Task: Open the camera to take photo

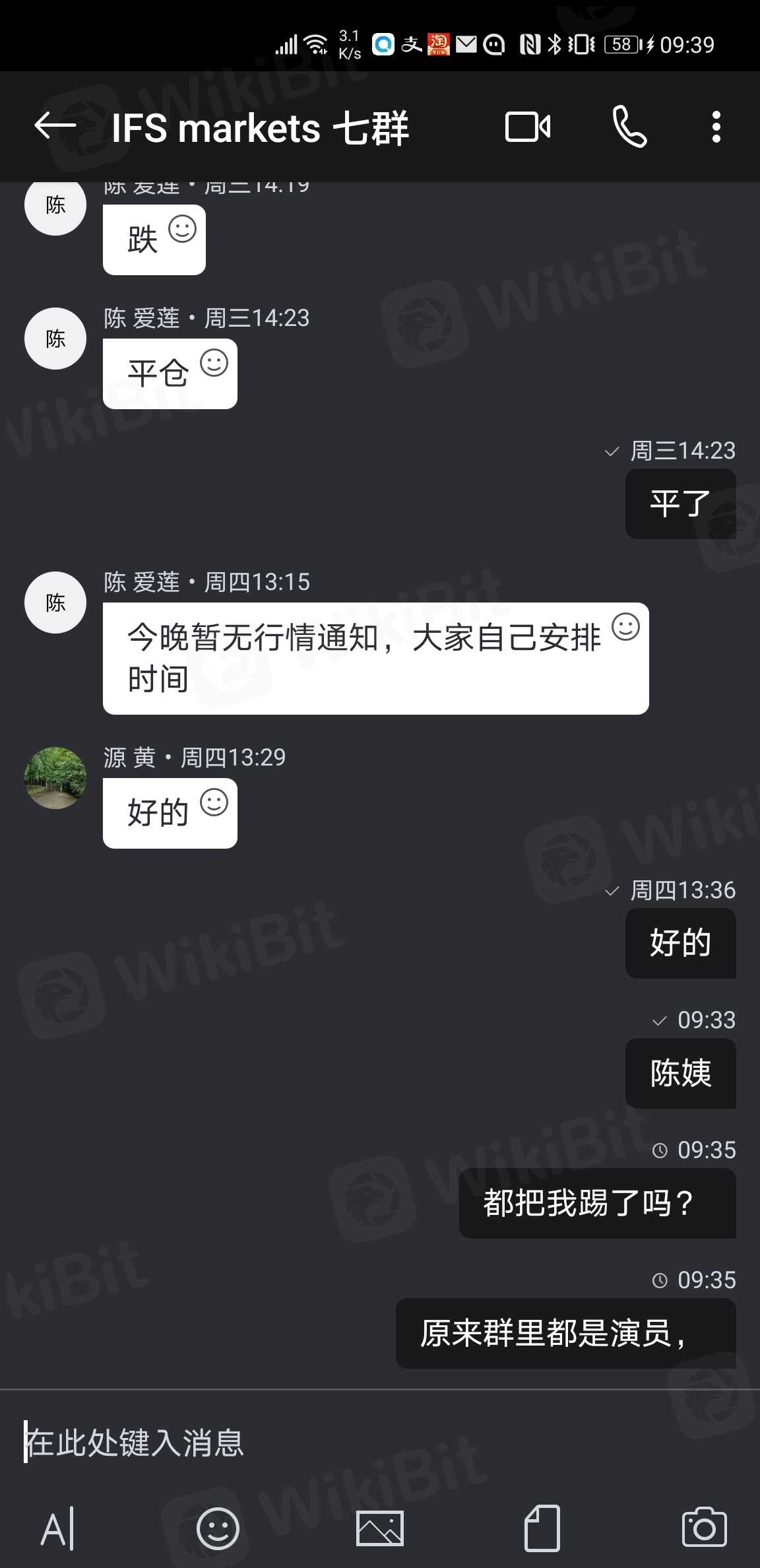Action: click(x=704, y=1528)
